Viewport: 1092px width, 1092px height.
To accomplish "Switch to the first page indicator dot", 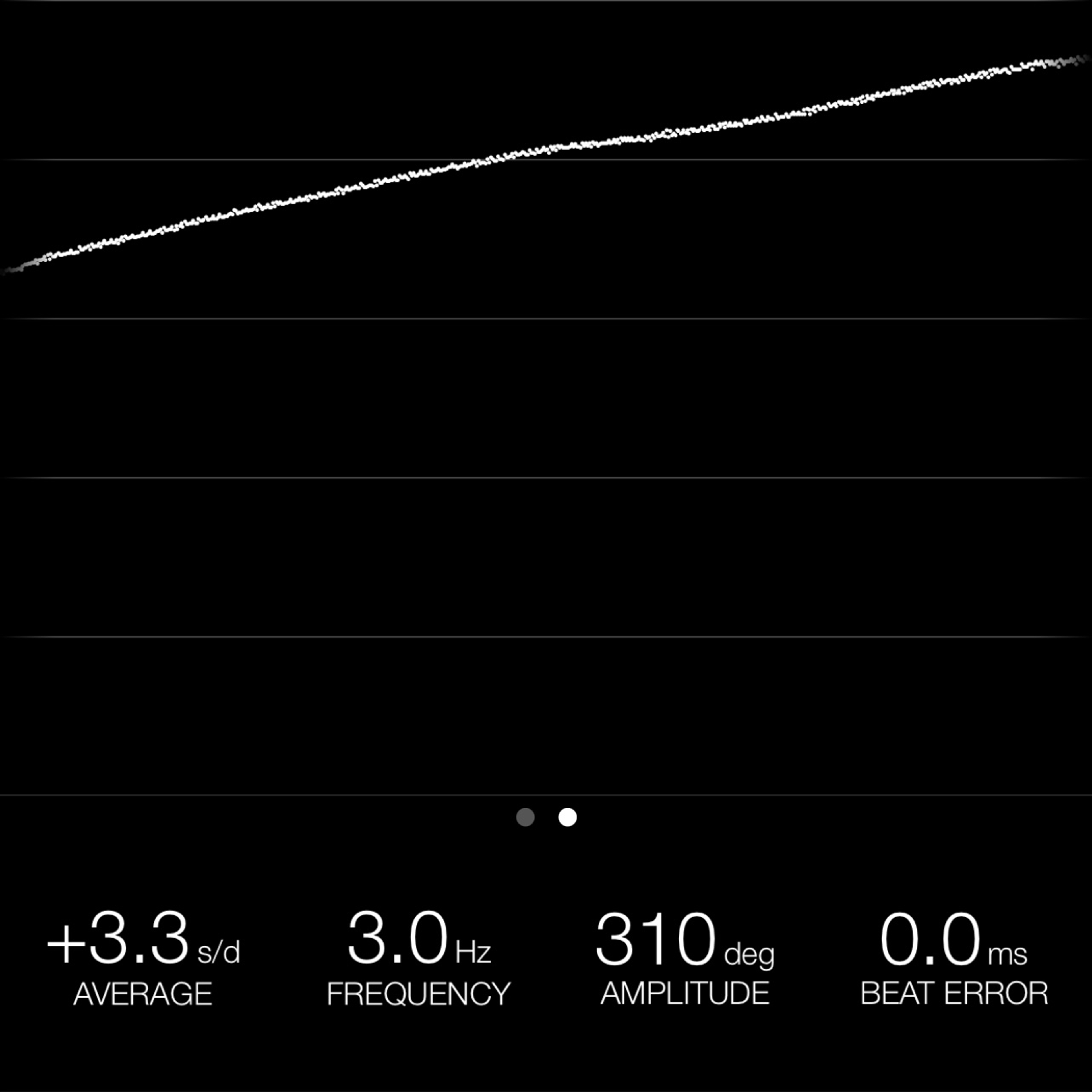I will click(x=525, y=817).
